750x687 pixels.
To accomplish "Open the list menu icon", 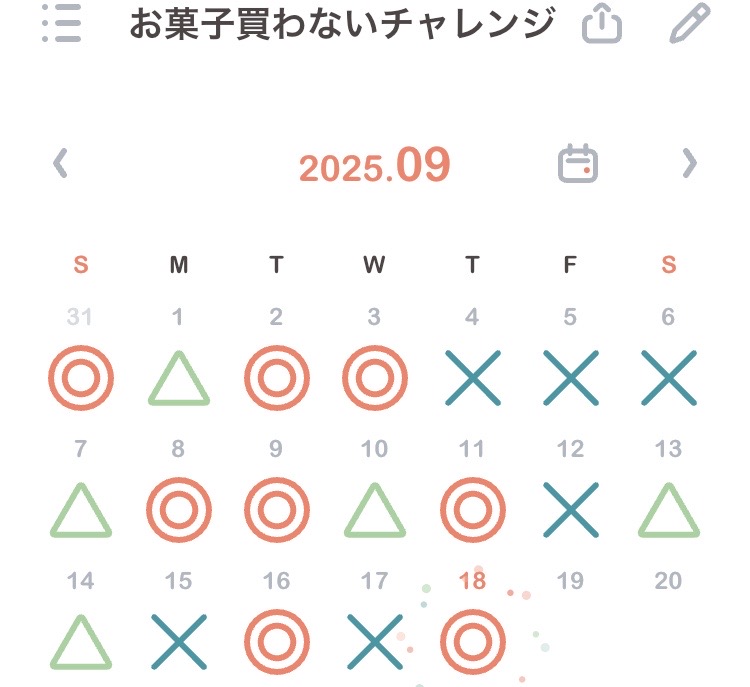I will (62, 23).
